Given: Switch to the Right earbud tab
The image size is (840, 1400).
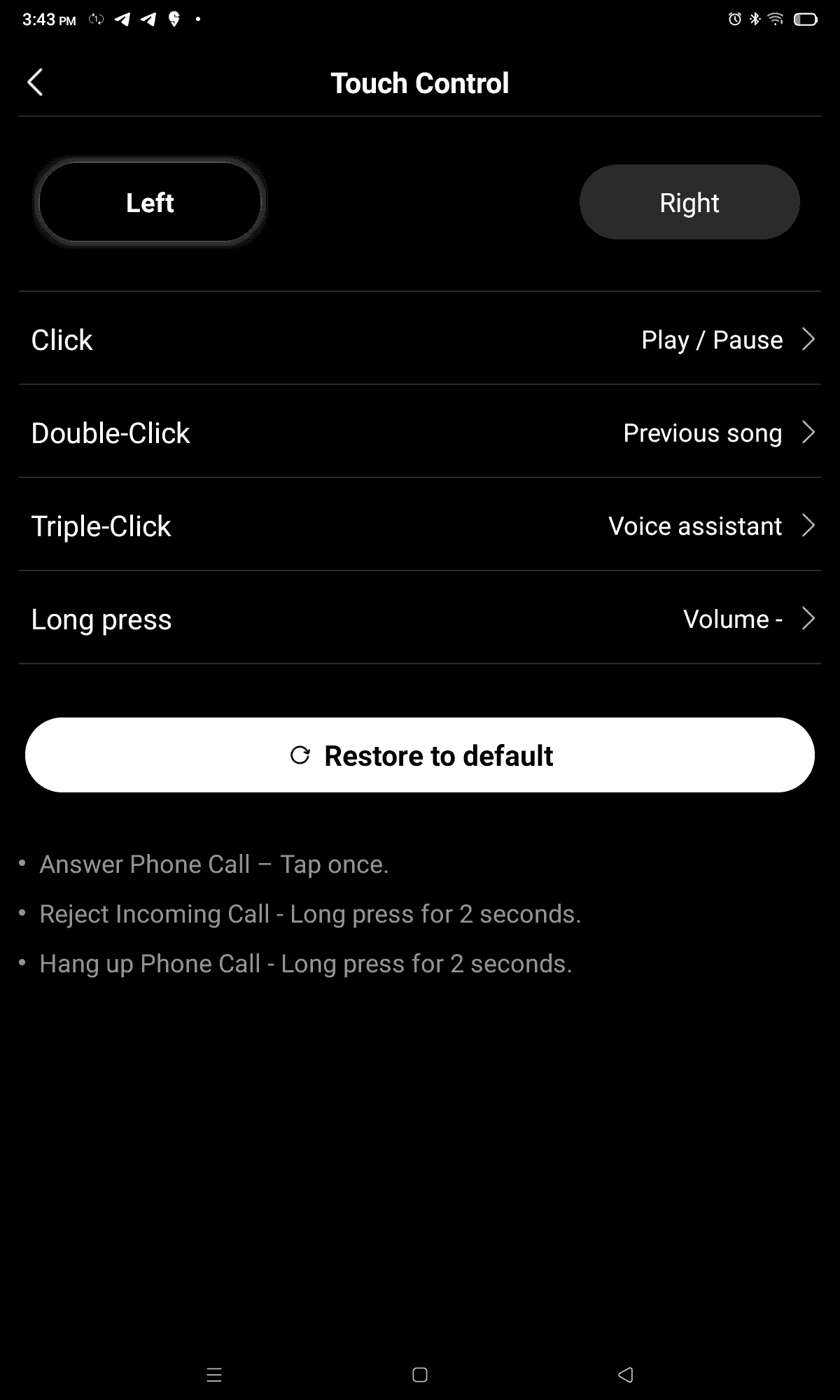Looking at the screenshot, I should coord(689,203).
